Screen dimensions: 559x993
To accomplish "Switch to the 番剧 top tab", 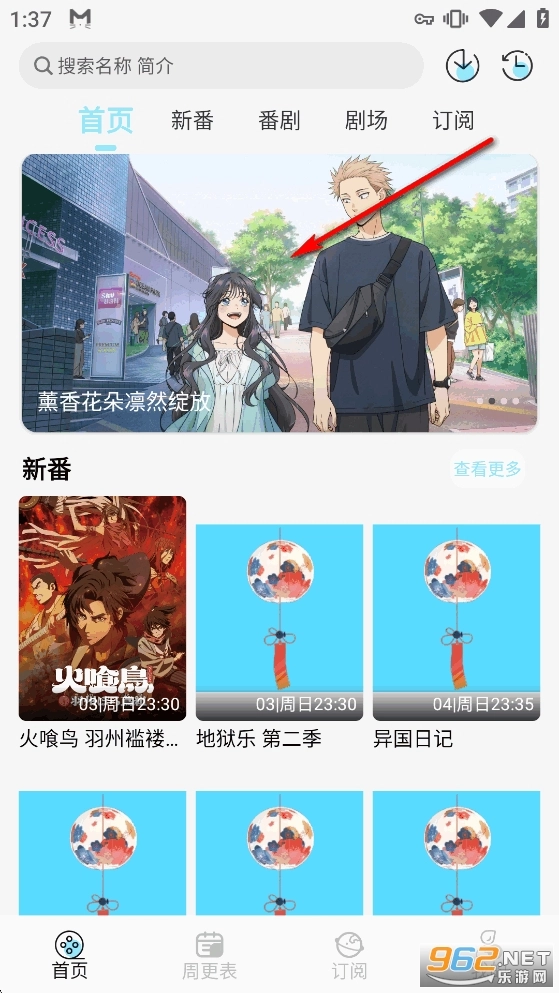I will (x=279, y=120).
